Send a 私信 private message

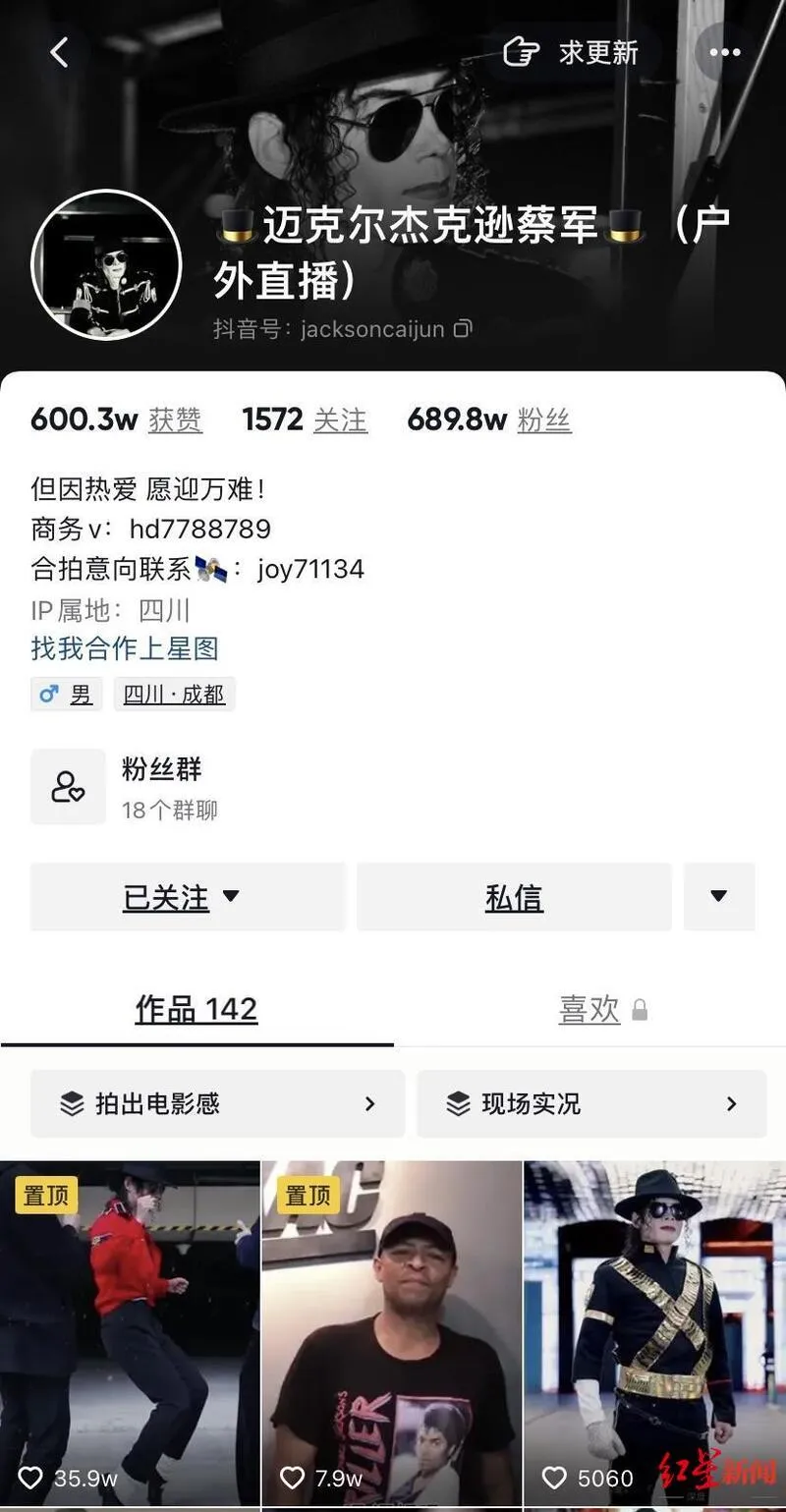click(514, 897)
